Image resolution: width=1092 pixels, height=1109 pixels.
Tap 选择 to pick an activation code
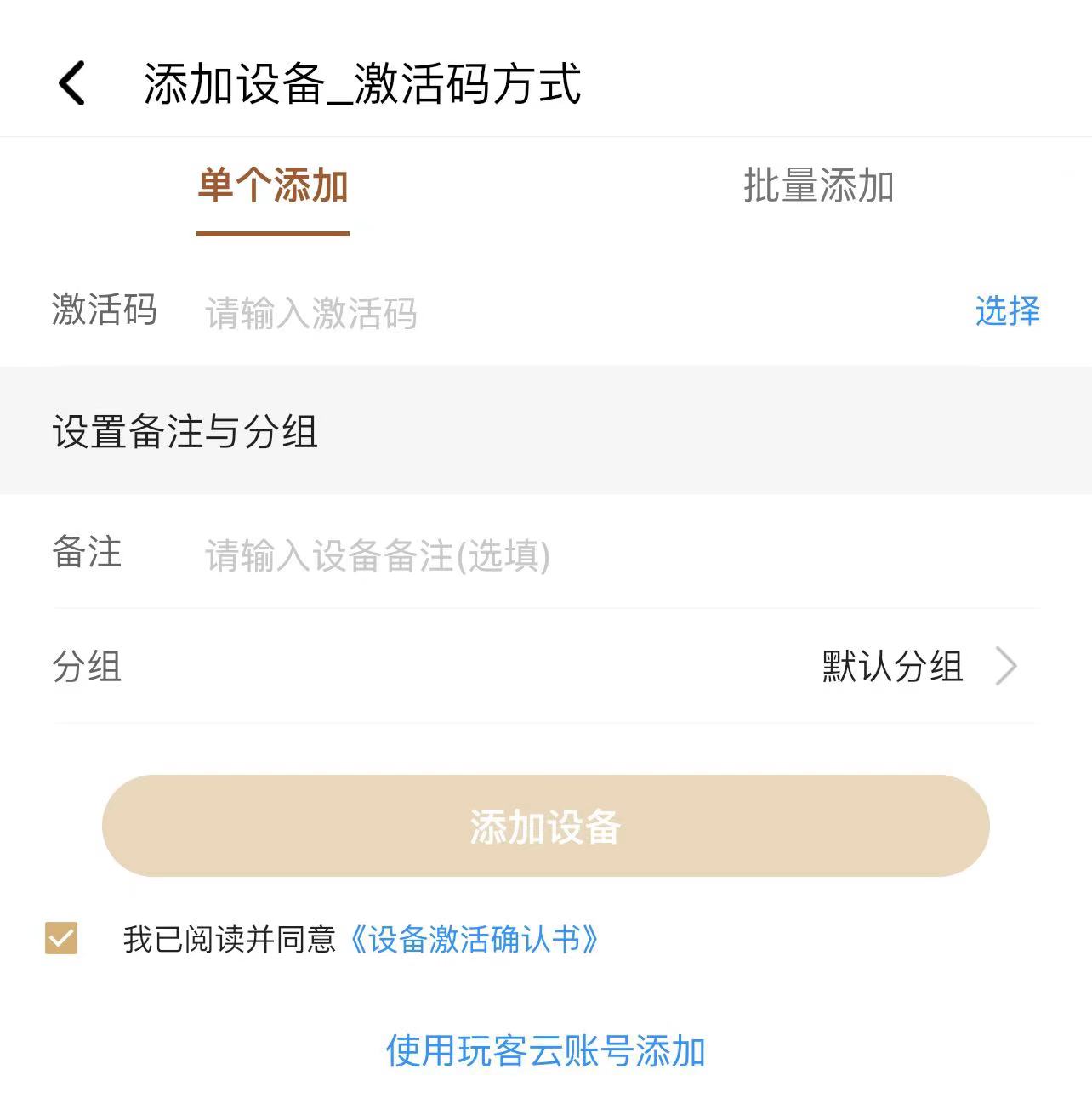pos(1007,310)
